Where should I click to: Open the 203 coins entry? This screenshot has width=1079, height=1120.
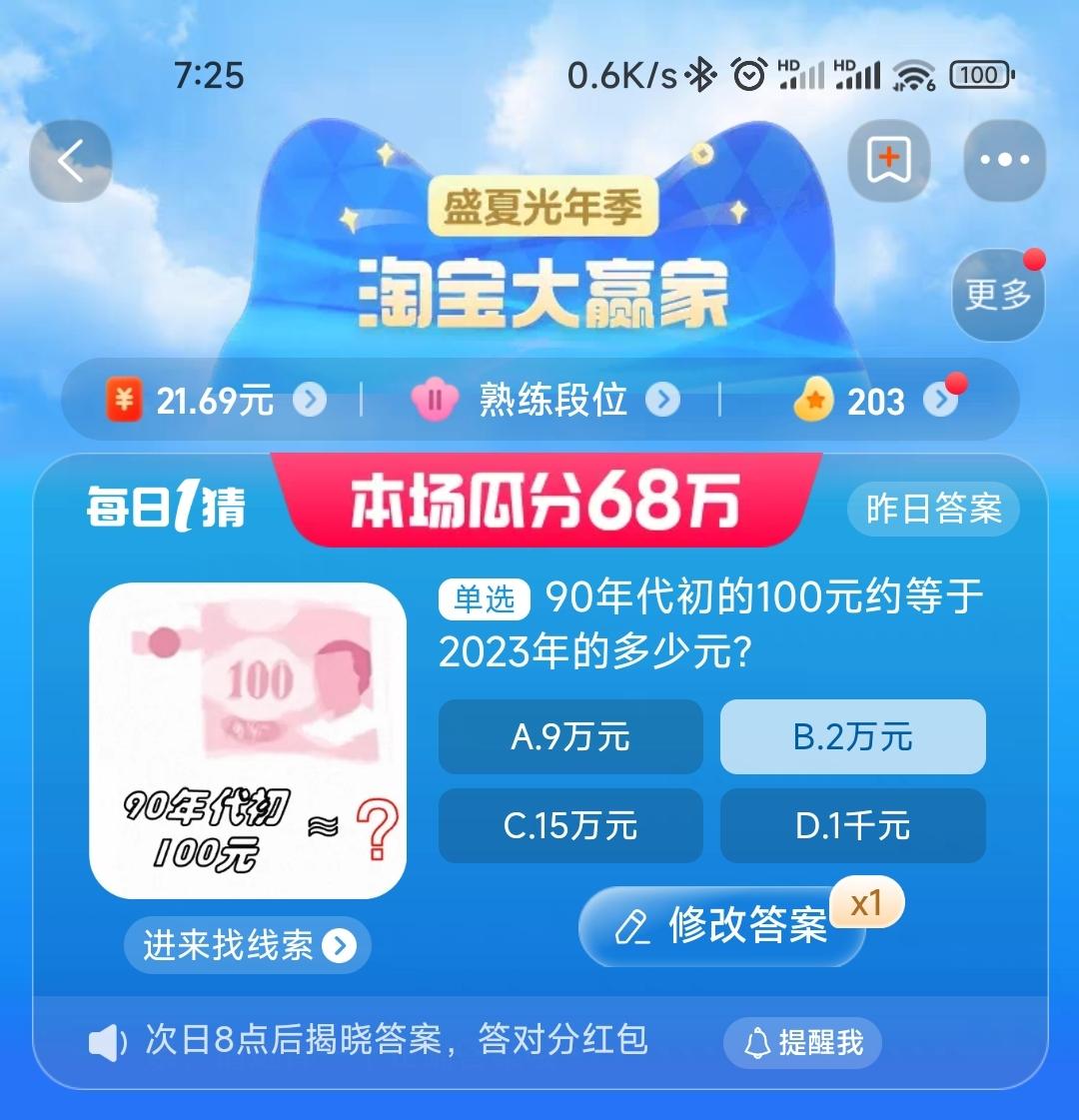tap(876, 400)
